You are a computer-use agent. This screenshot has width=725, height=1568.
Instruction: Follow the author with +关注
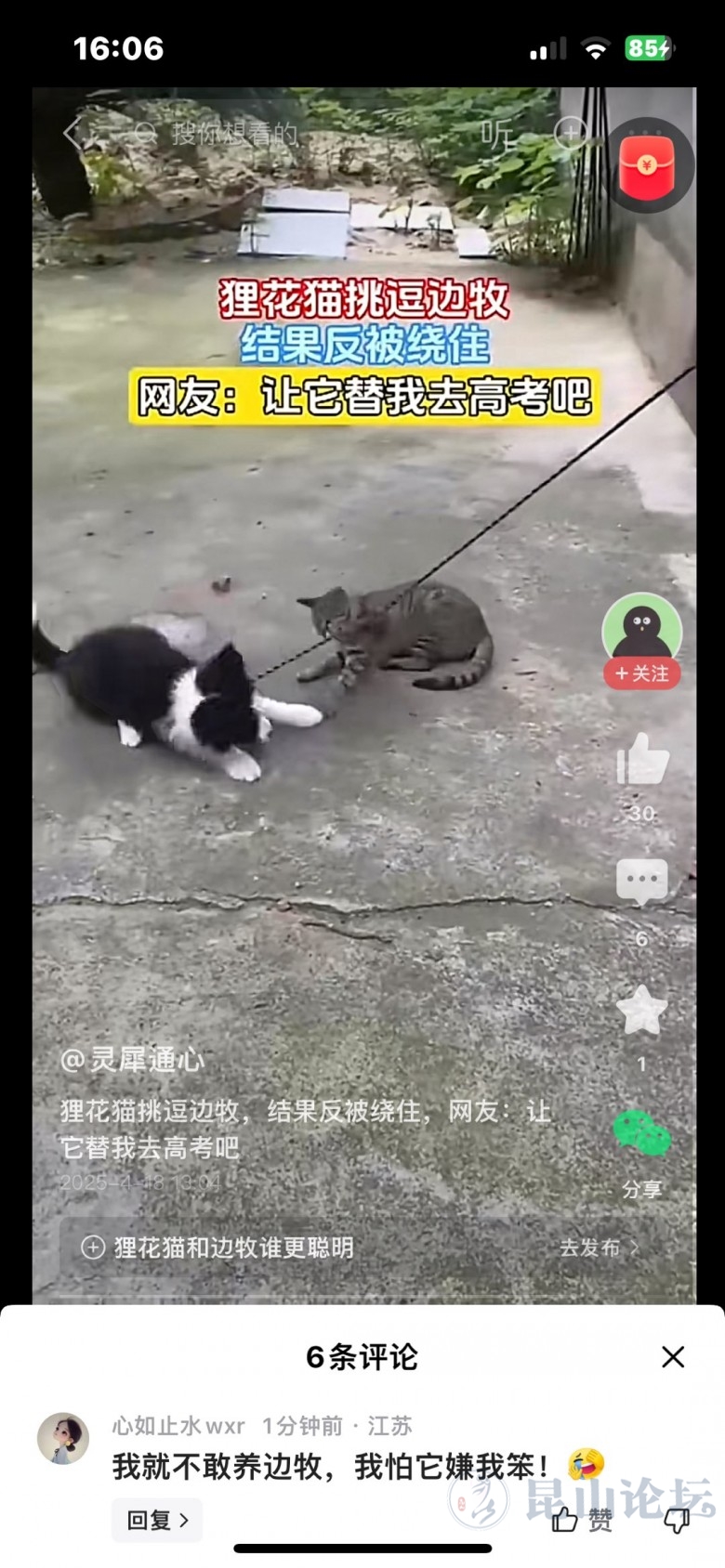[642, 673]
